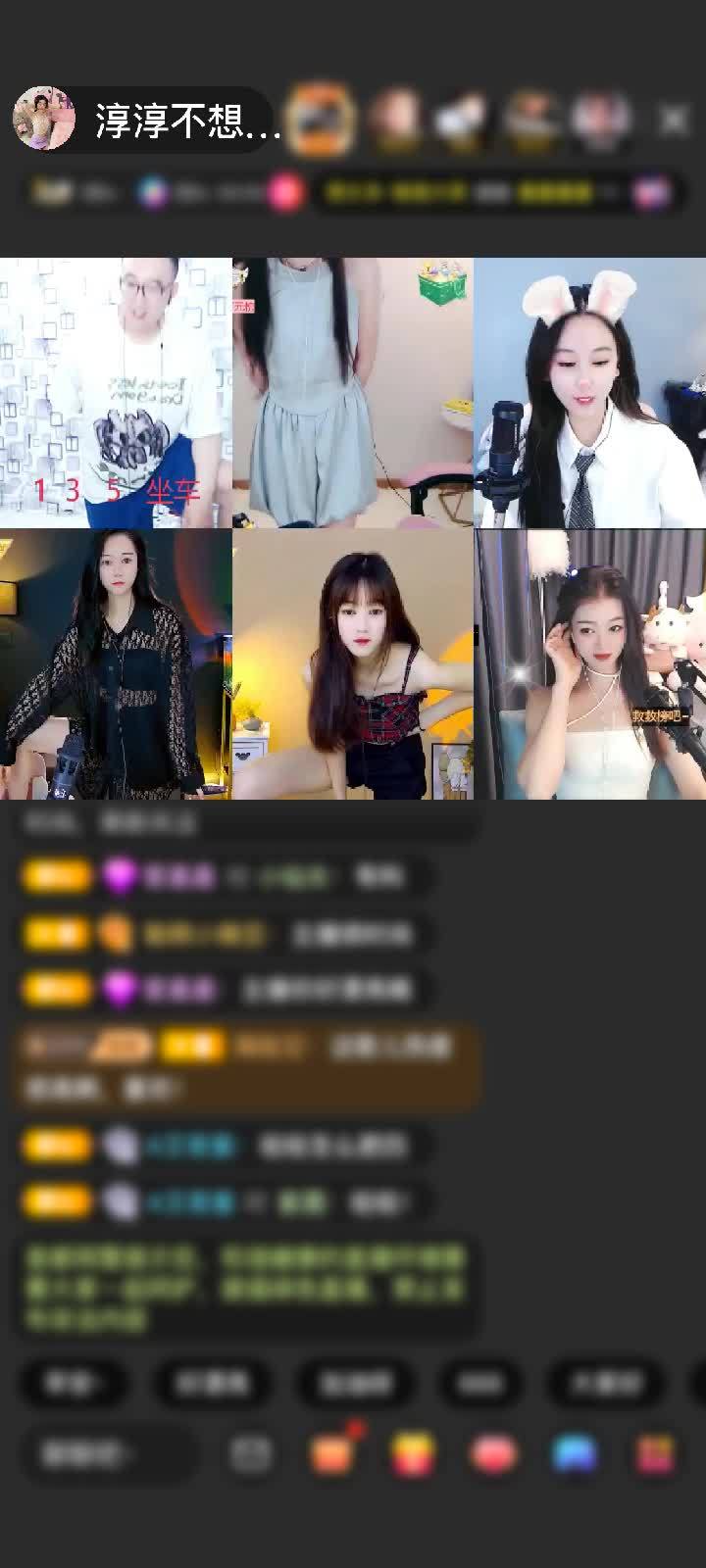Open the white halter dress streamer's tile
The height and width of the screenshot is (1568, 706).
tap(589, 663)
